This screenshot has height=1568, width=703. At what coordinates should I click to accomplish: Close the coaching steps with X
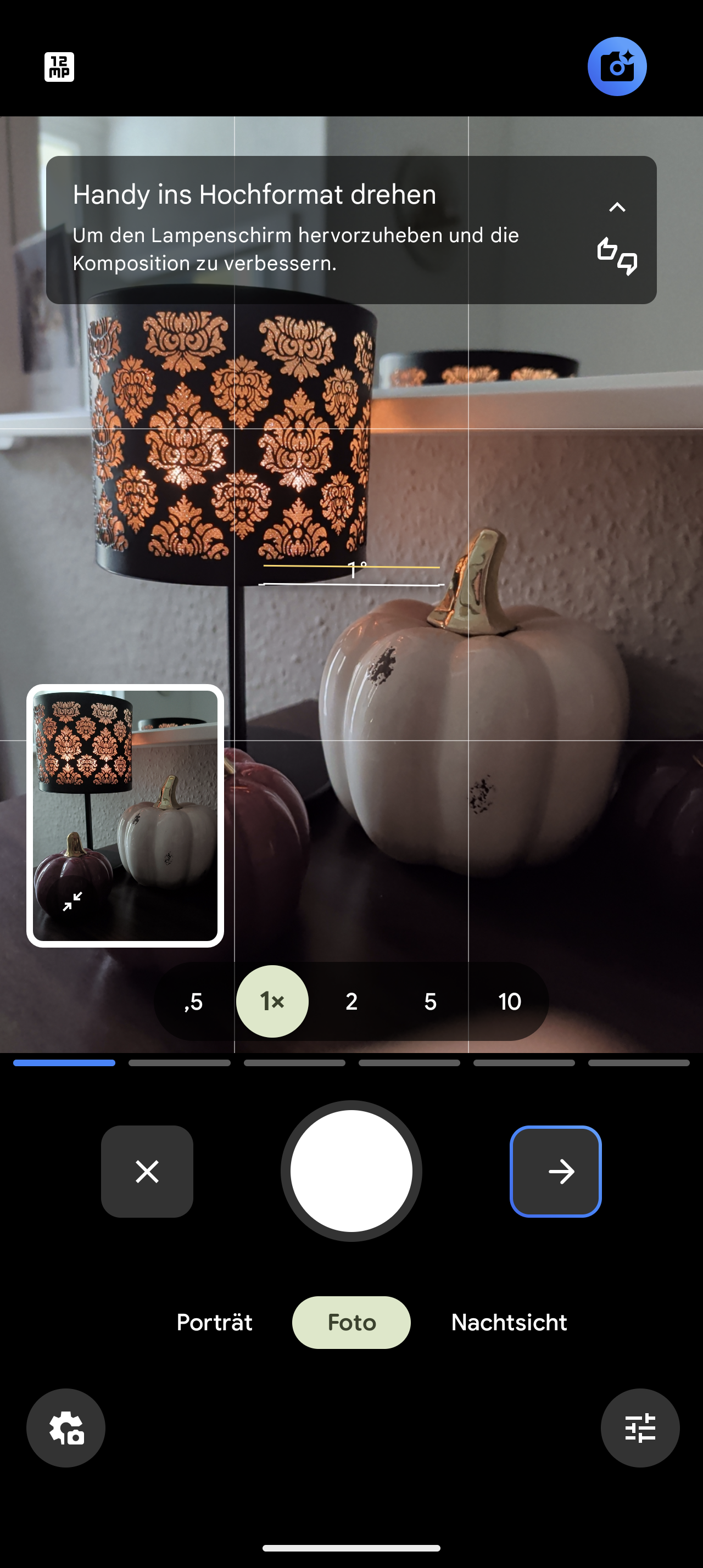coord(147,1171)
